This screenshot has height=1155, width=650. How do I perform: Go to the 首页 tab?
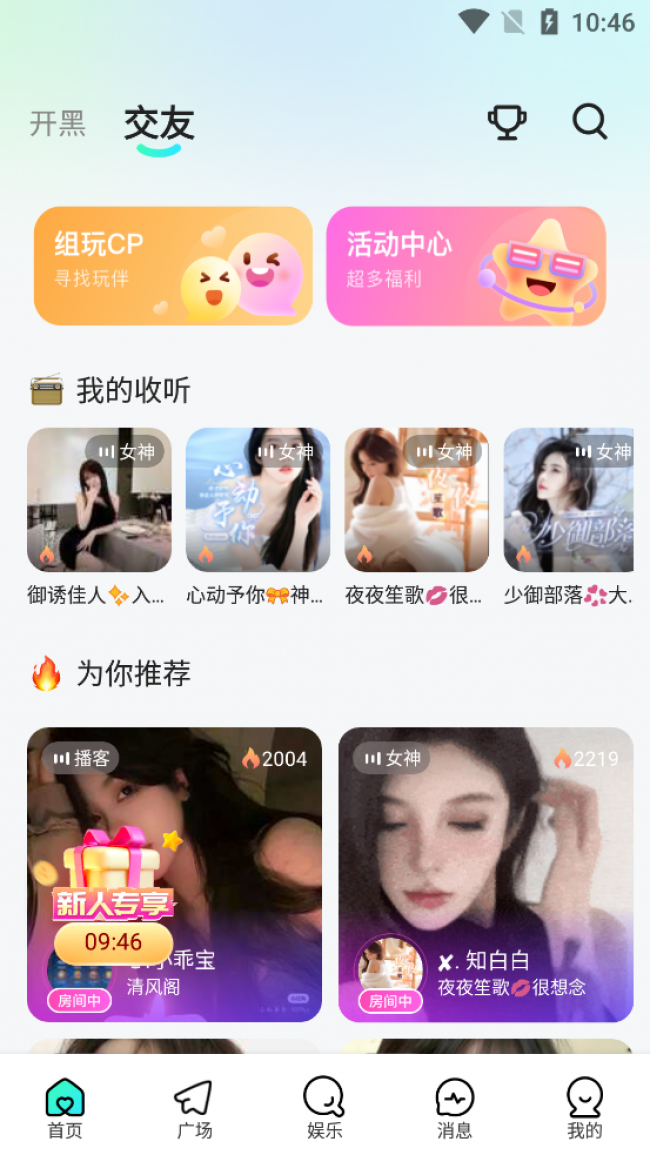point(65,1108)
